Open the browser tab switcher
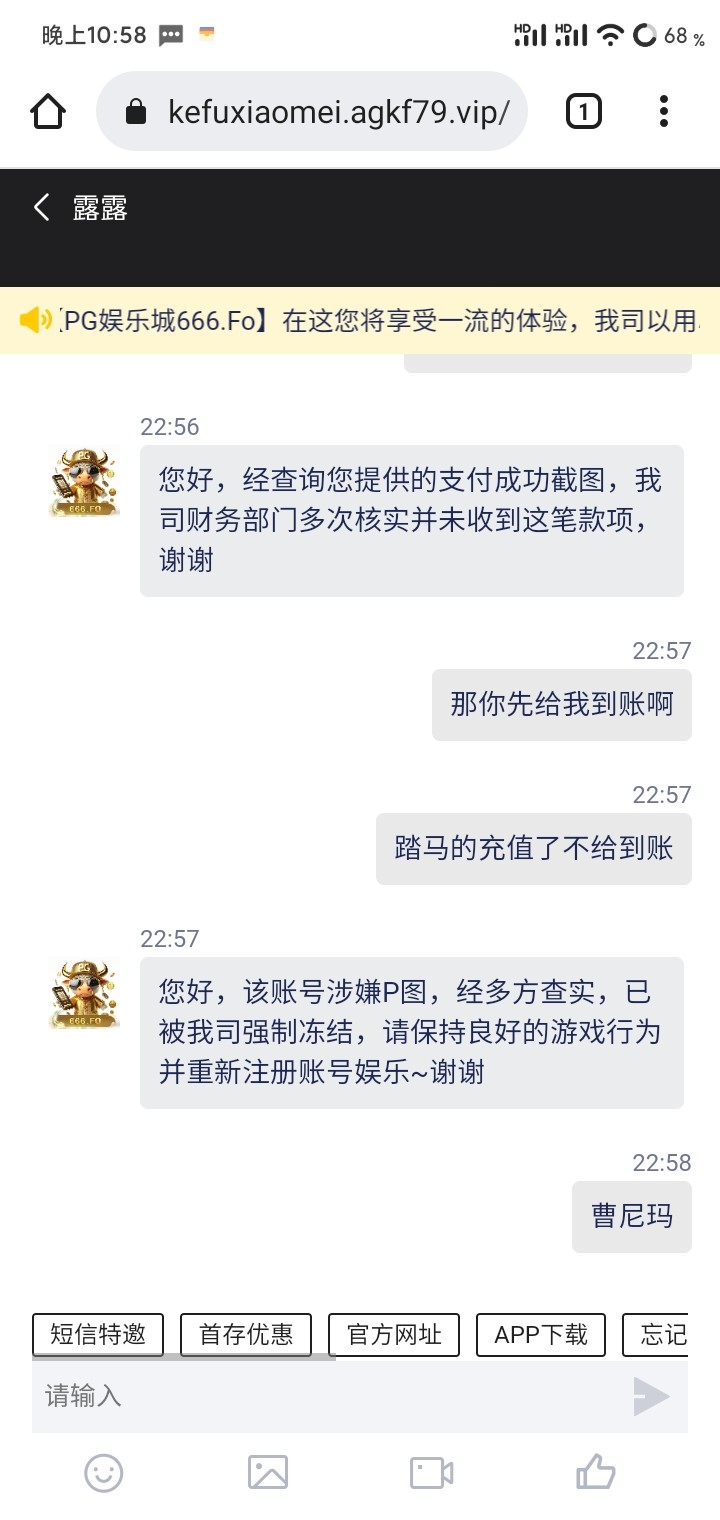This screenshot has height=1520, width=720. point(584,111)
